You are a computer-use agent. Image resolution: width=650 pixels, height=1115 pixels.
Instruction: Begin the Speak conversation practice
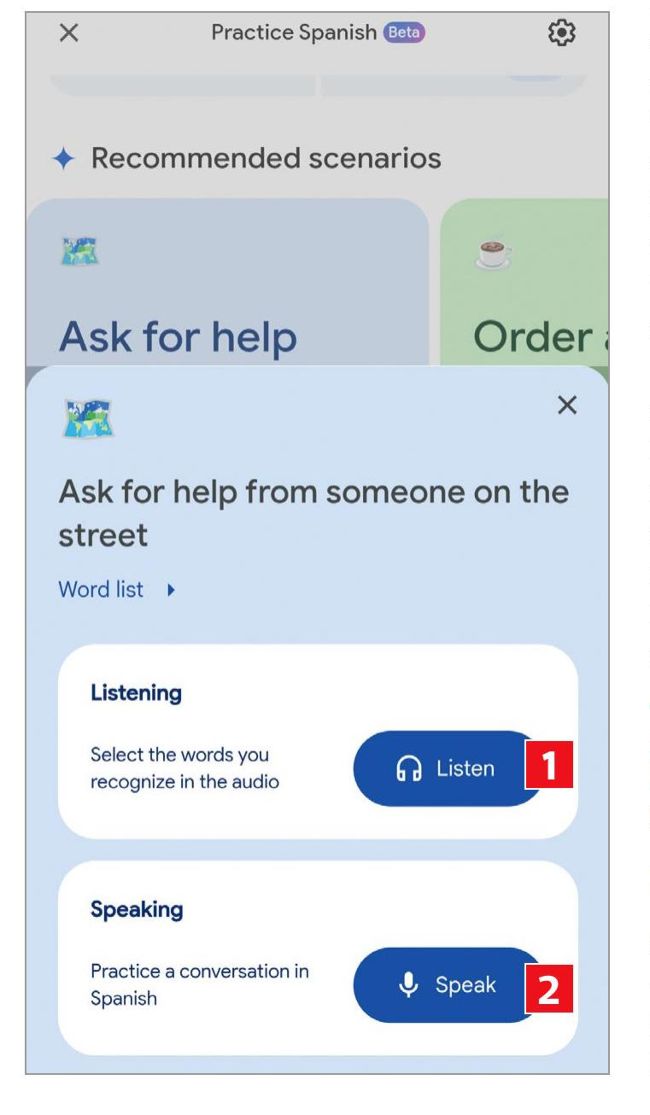pos(446,985)
